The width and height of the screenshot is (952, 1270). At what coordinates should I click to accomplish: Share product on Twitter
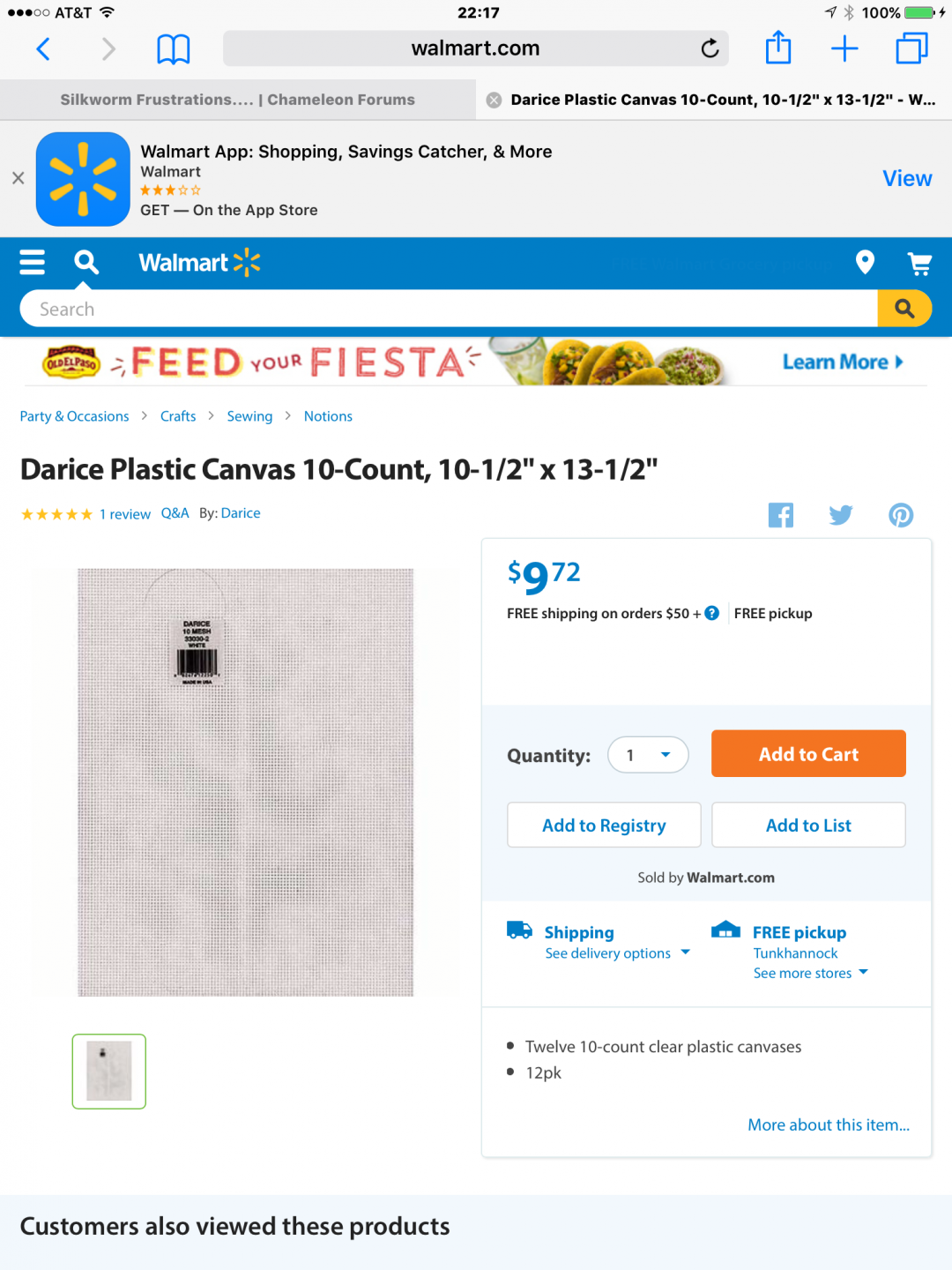[x=840, y=515]
